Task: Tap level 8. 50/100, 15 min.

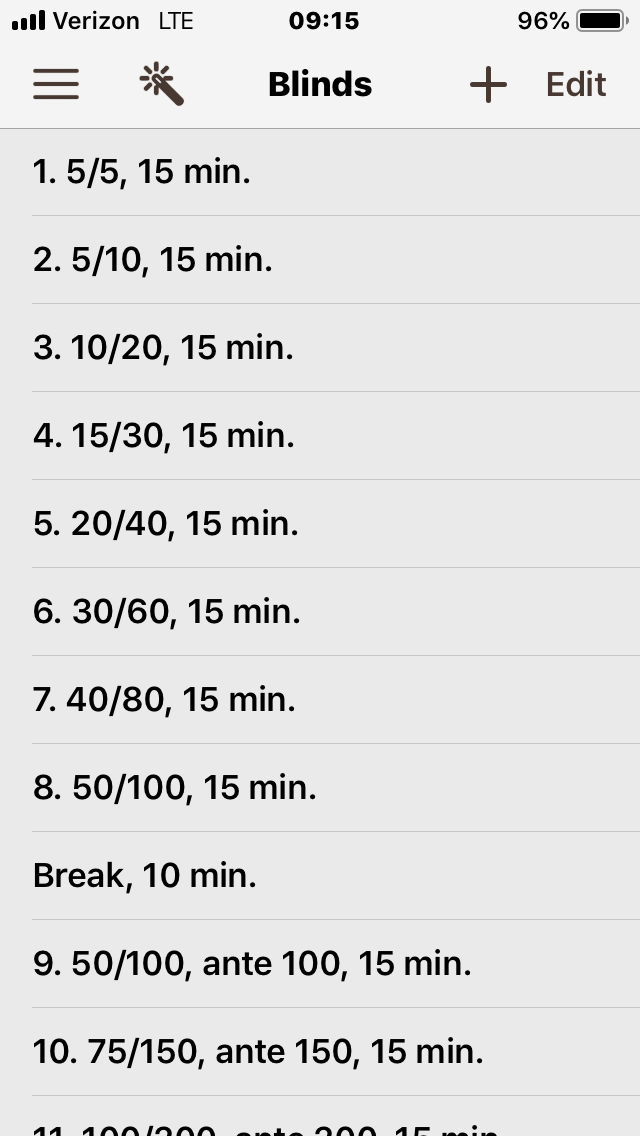Action: click(320, 788)
